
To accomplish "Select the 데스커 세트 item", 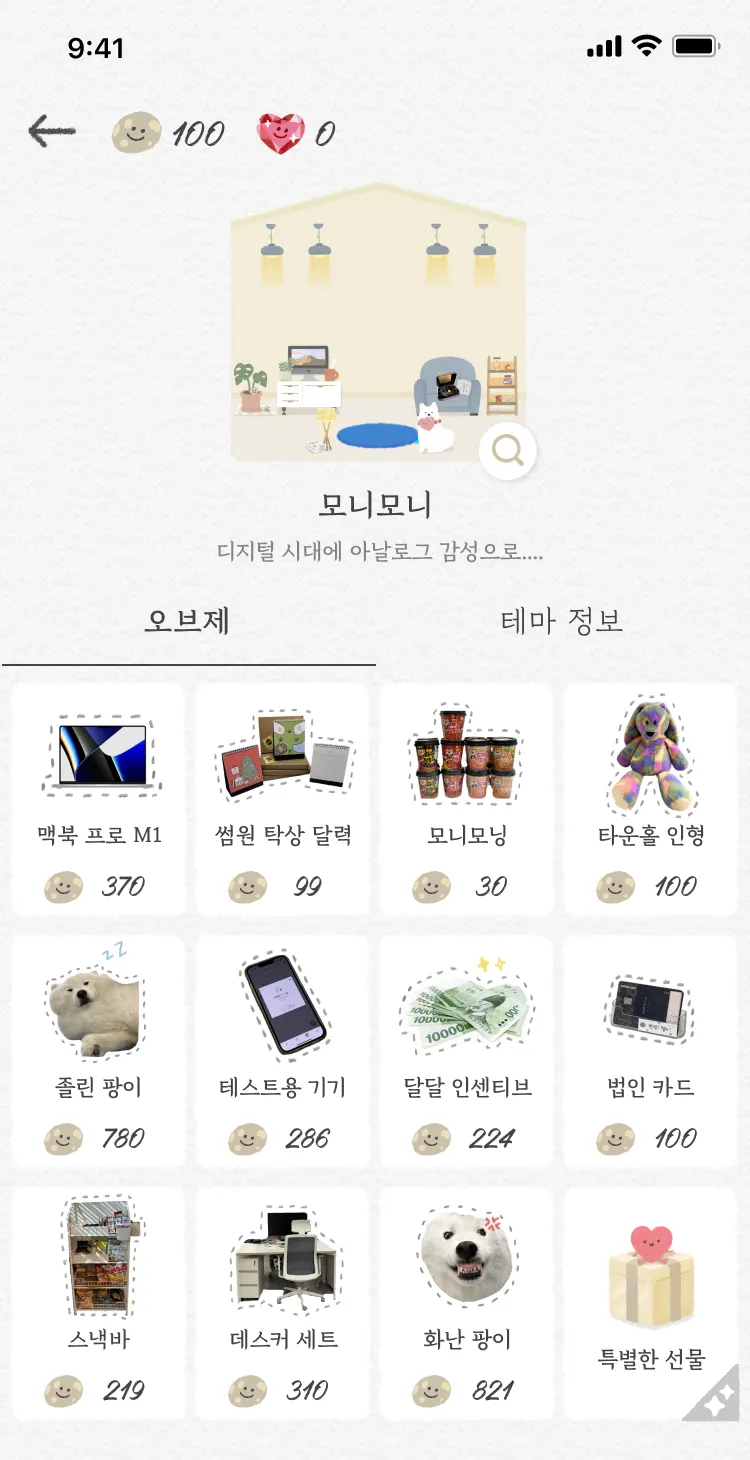I will point(282,1302).
